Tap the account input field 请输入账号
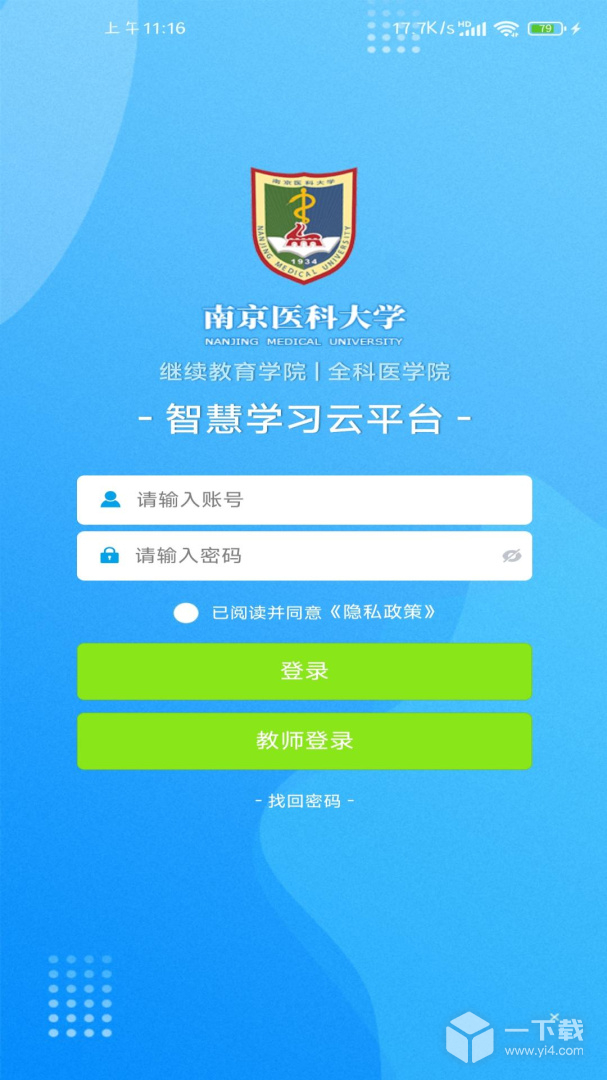Image resolution: width=607 pixels, height=1080 pixels. click(320, 500)
